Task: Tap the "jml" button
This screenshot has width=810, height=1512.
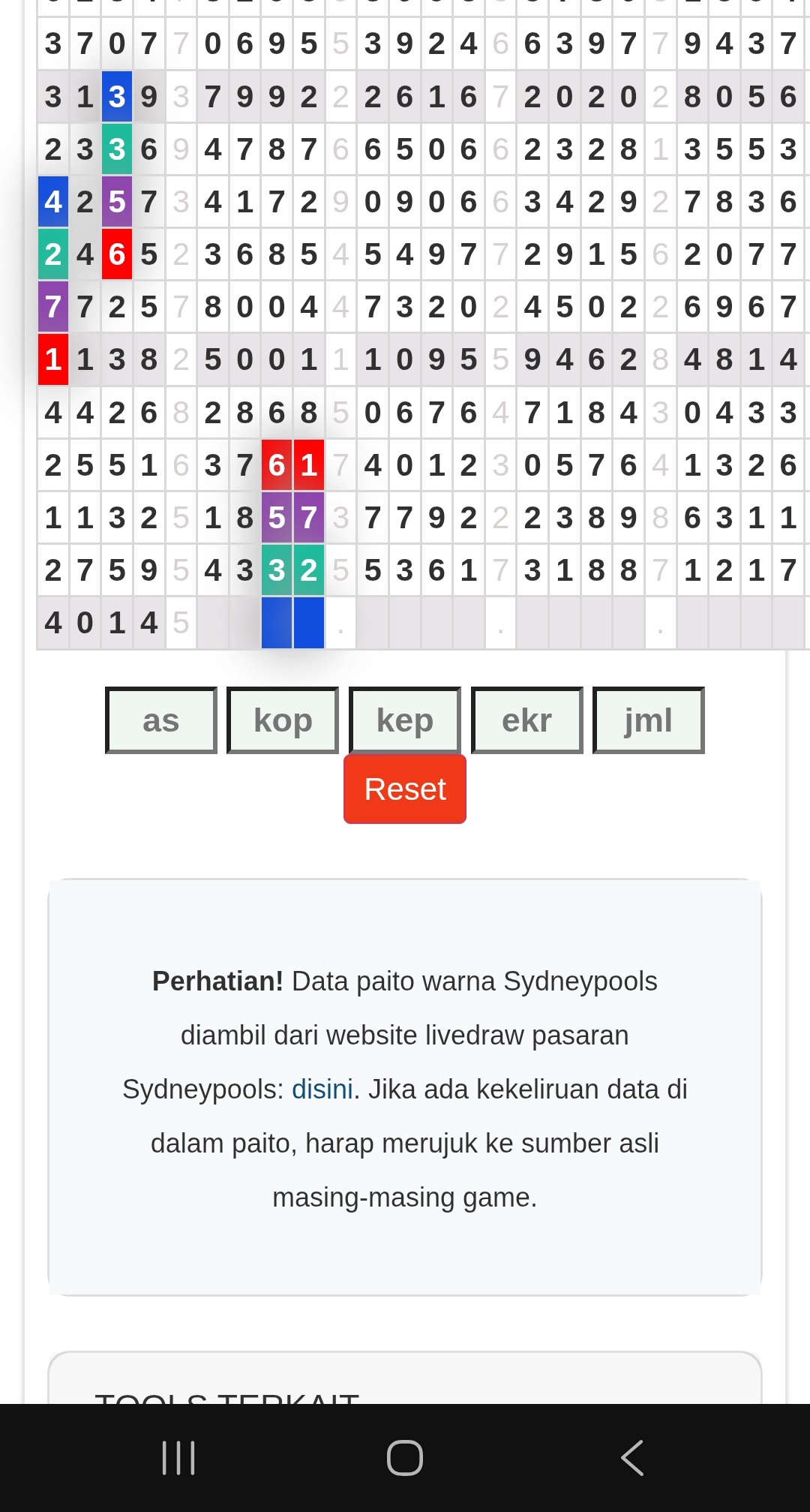Action: [x=648, y=720]
